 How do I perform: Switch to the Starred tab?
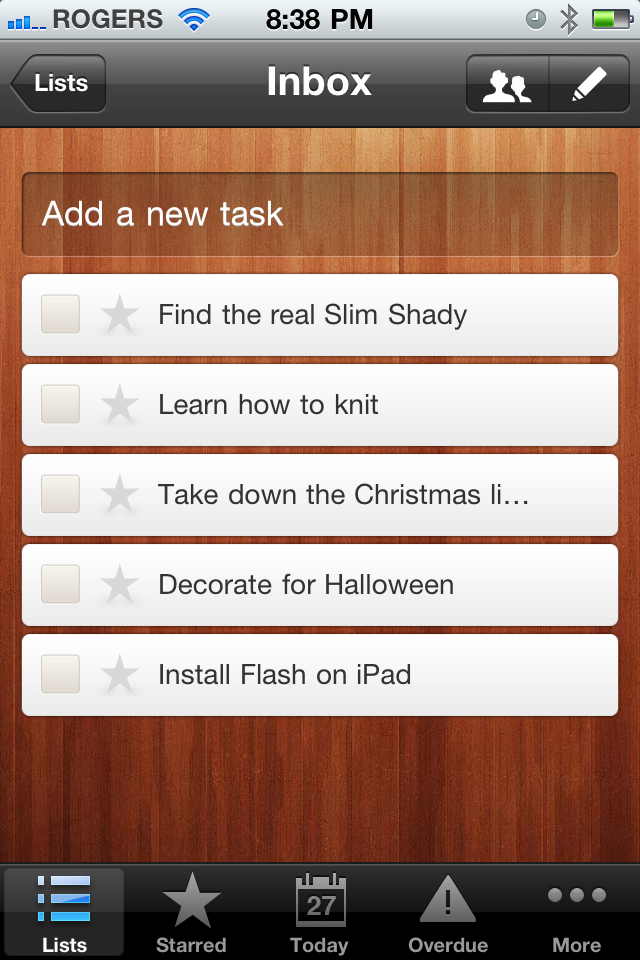pos(191,912)
